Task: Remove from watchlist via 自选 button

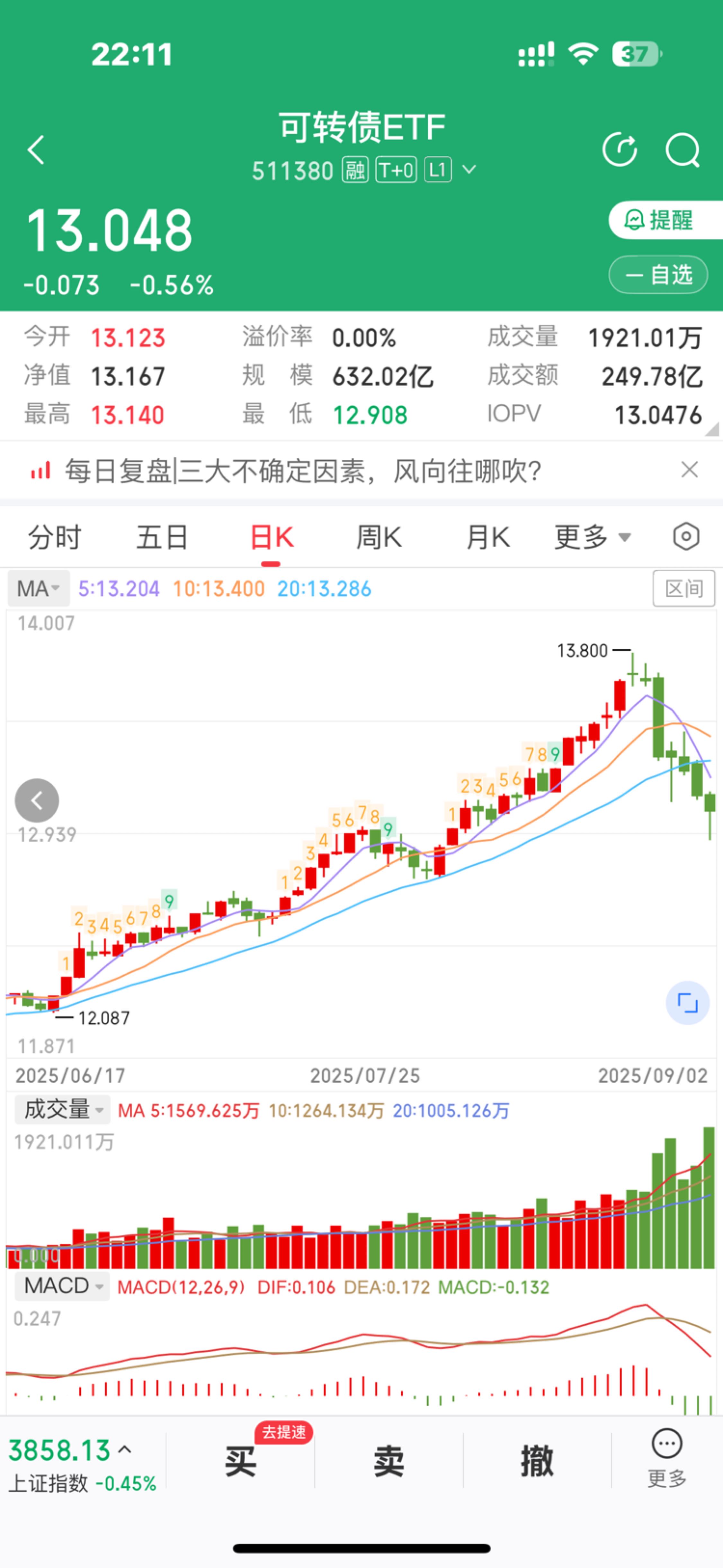Action: pos(658,275)
